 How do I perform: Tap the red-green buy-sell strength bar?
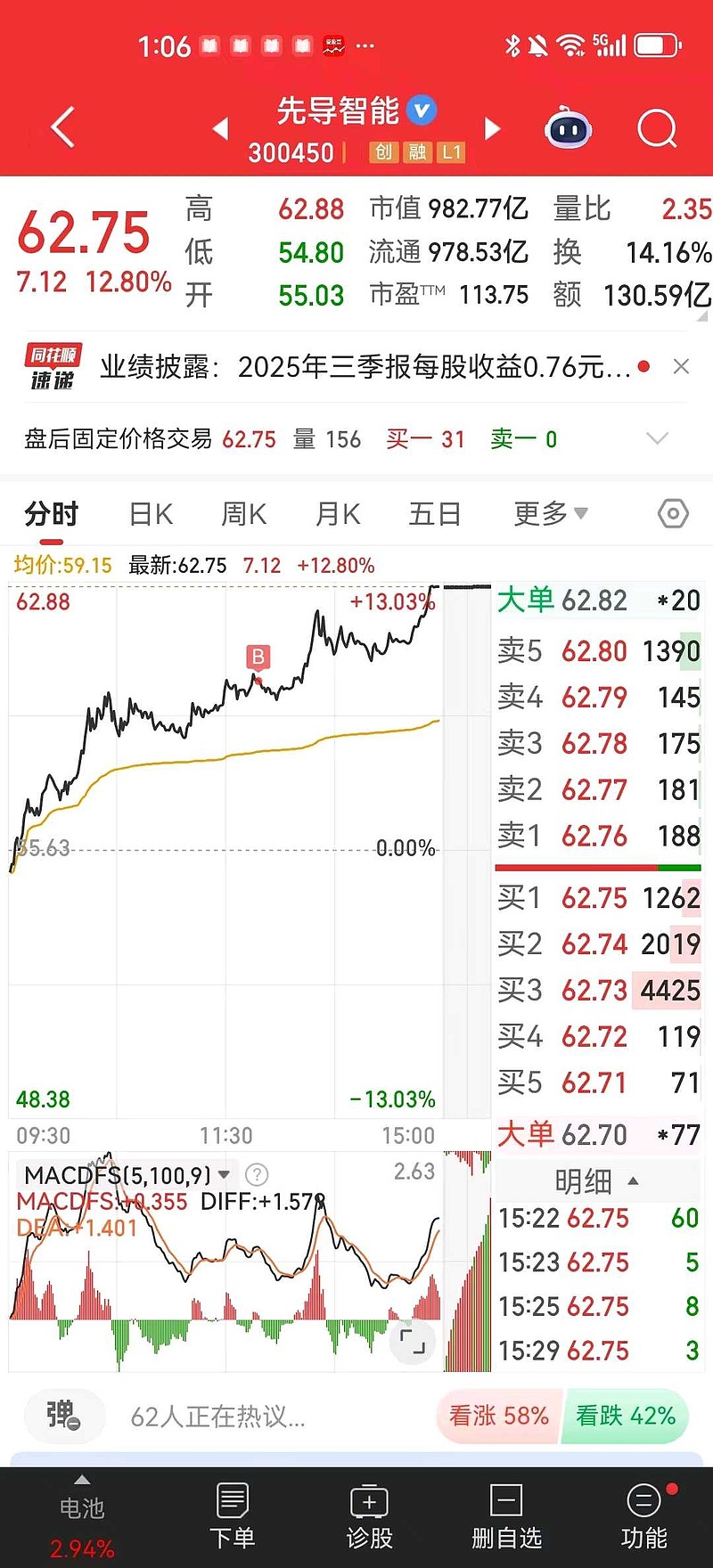pos(597,866)
